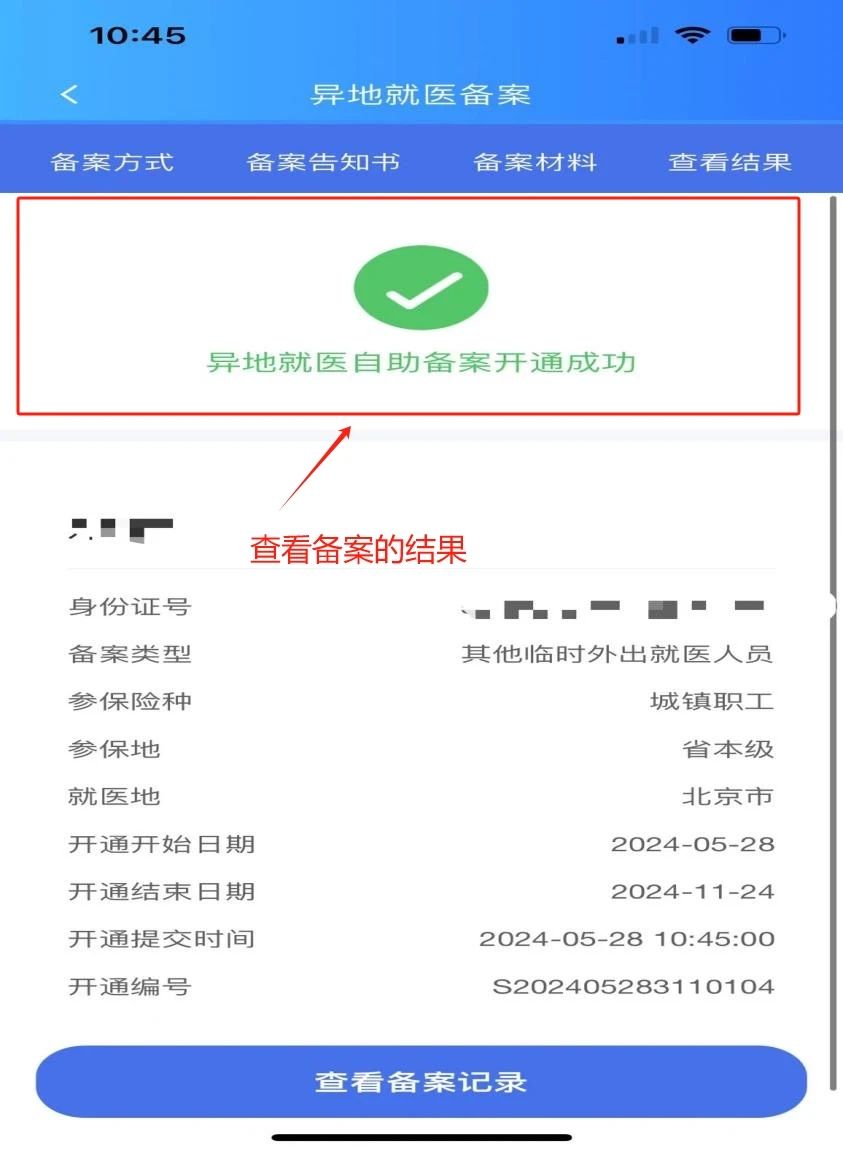843x1152 pixels.
Task: Open the 备案告知书 tab
Action: coord(323,162)
